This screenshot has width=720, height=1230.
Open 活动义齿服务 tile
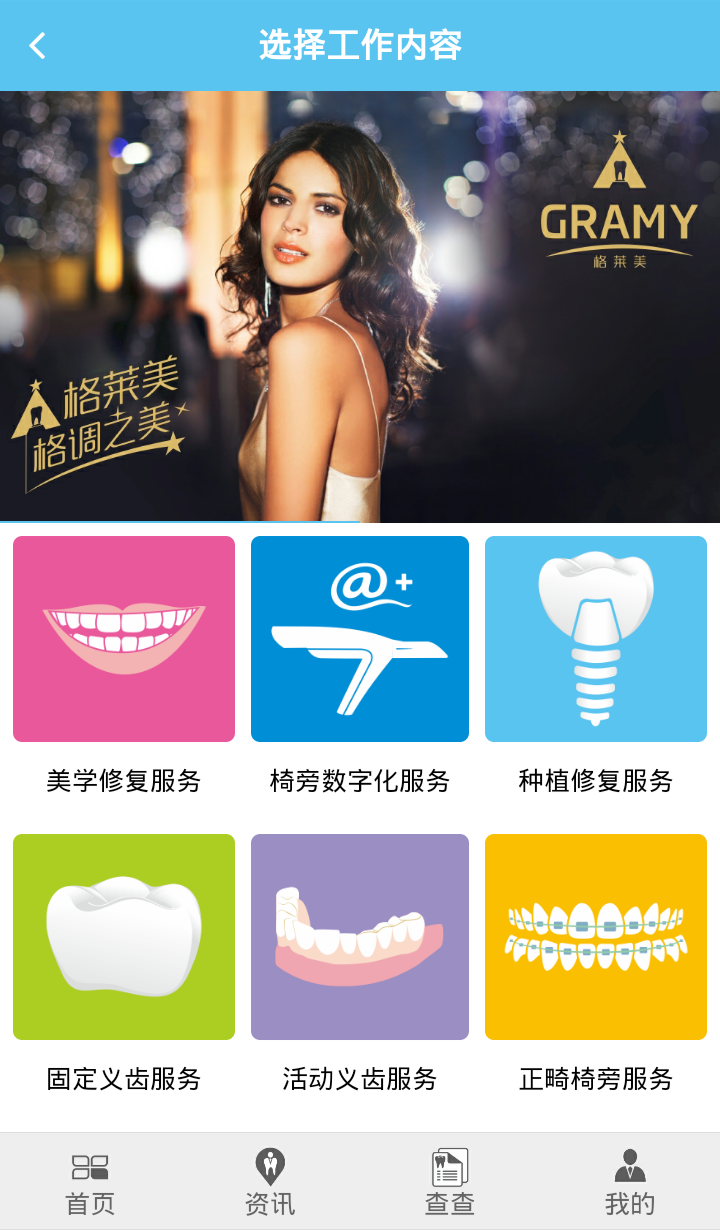tap(360, 937)
